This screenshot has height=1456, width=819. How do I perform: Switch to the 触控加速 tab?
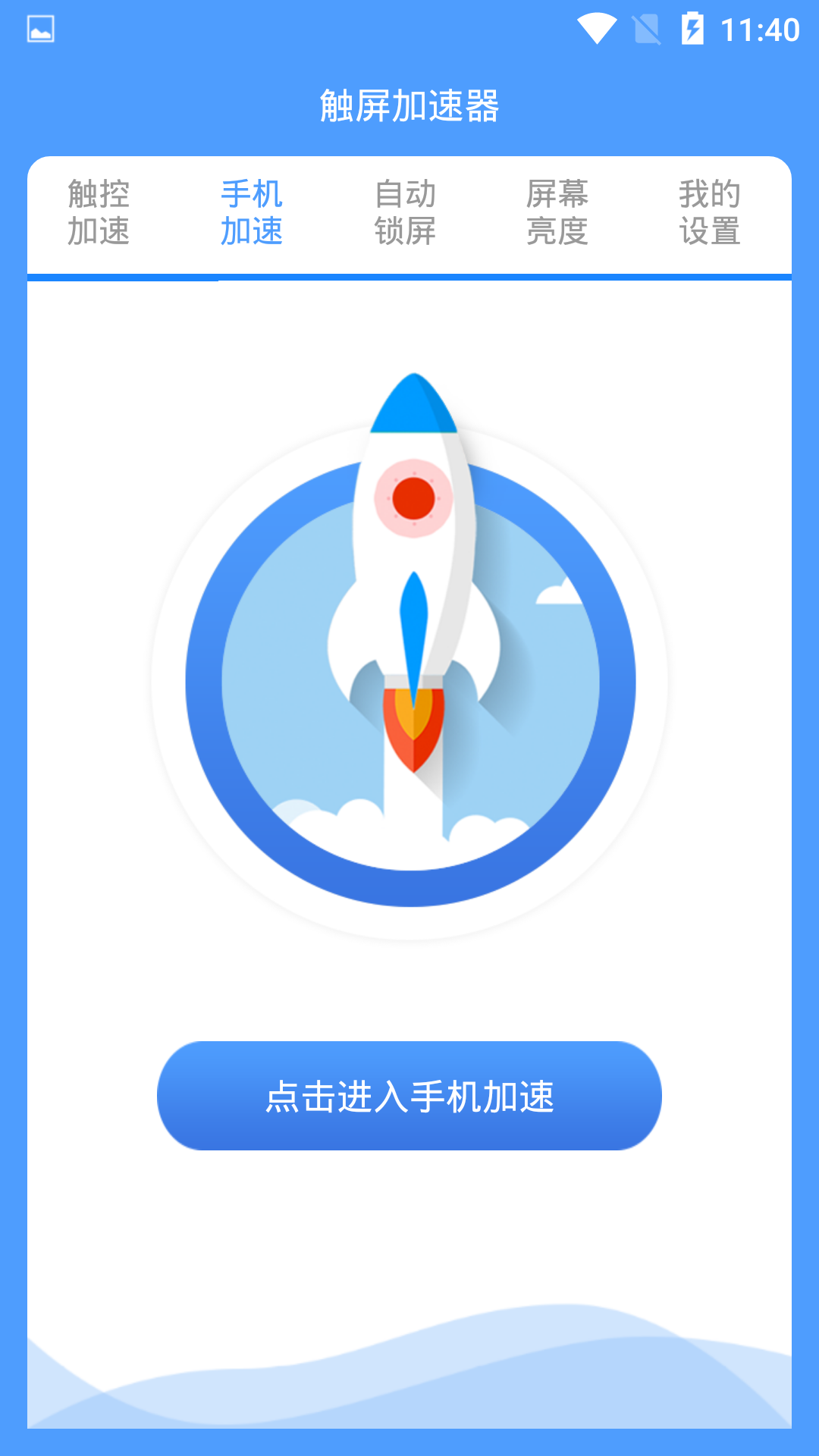point(99,213)
